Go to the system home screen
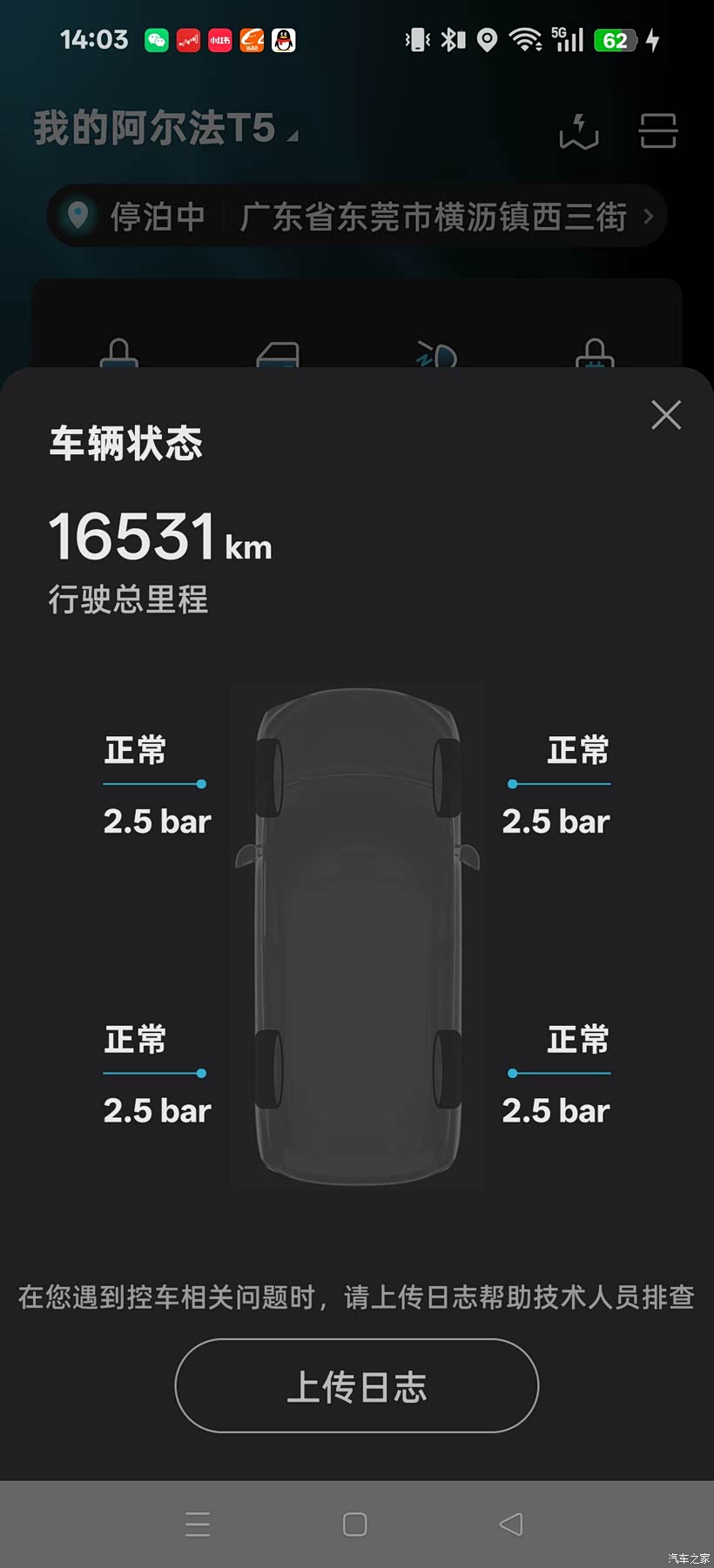Image resolution: width=714 pixels, height=1568 pixels. coord(355,1524)
